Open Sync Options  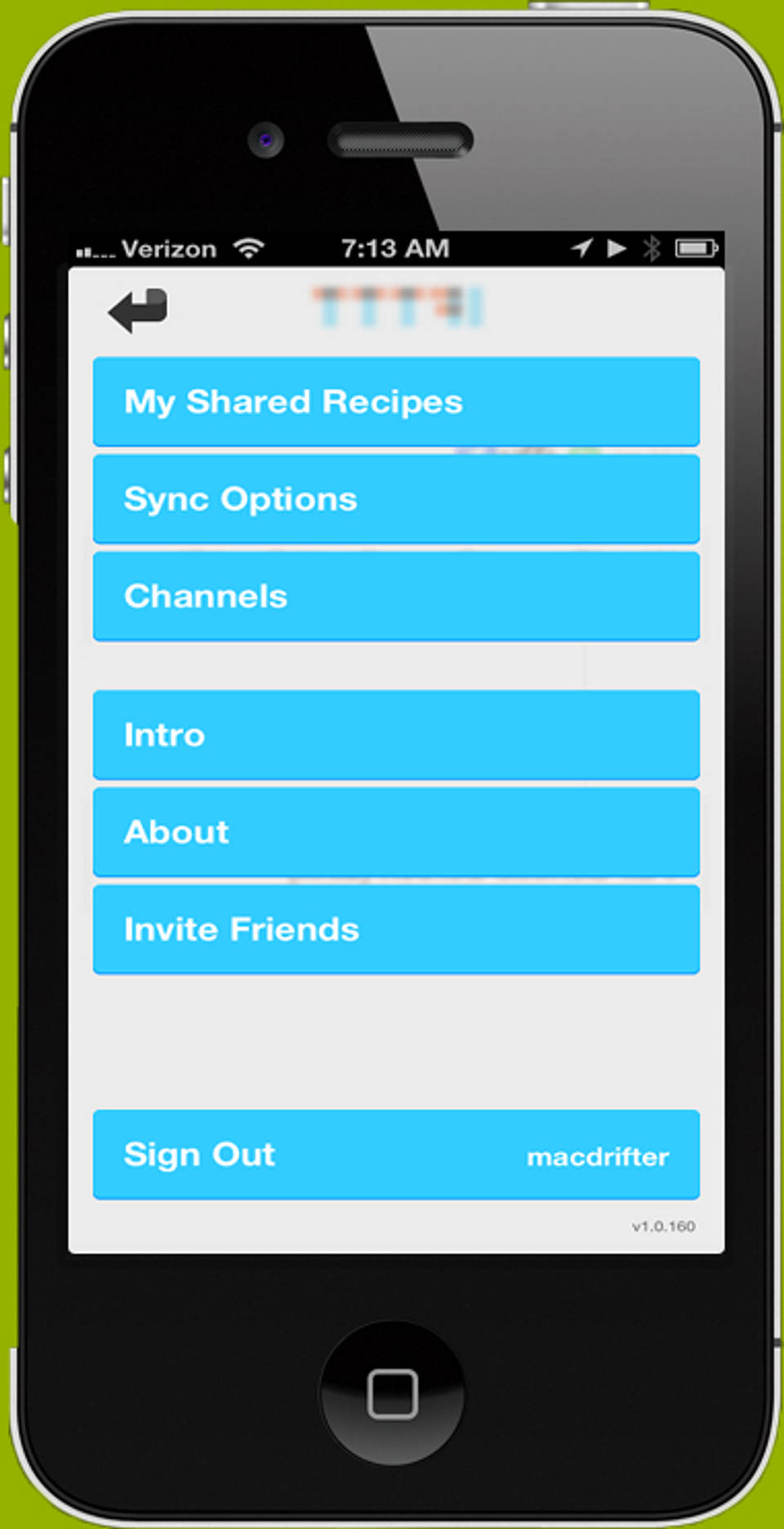[x=396, y=499]
